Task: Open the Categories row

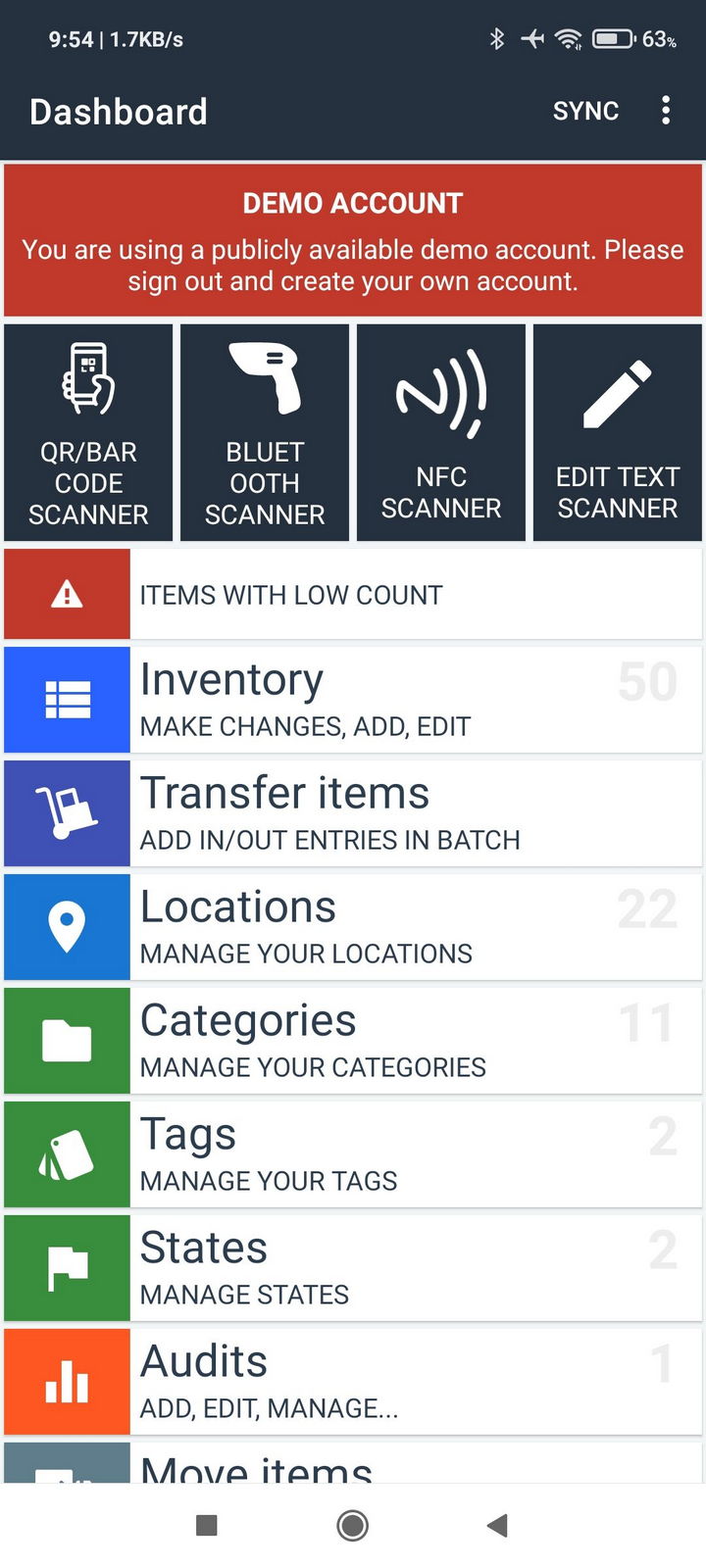Action: [x=353, y=1041]
